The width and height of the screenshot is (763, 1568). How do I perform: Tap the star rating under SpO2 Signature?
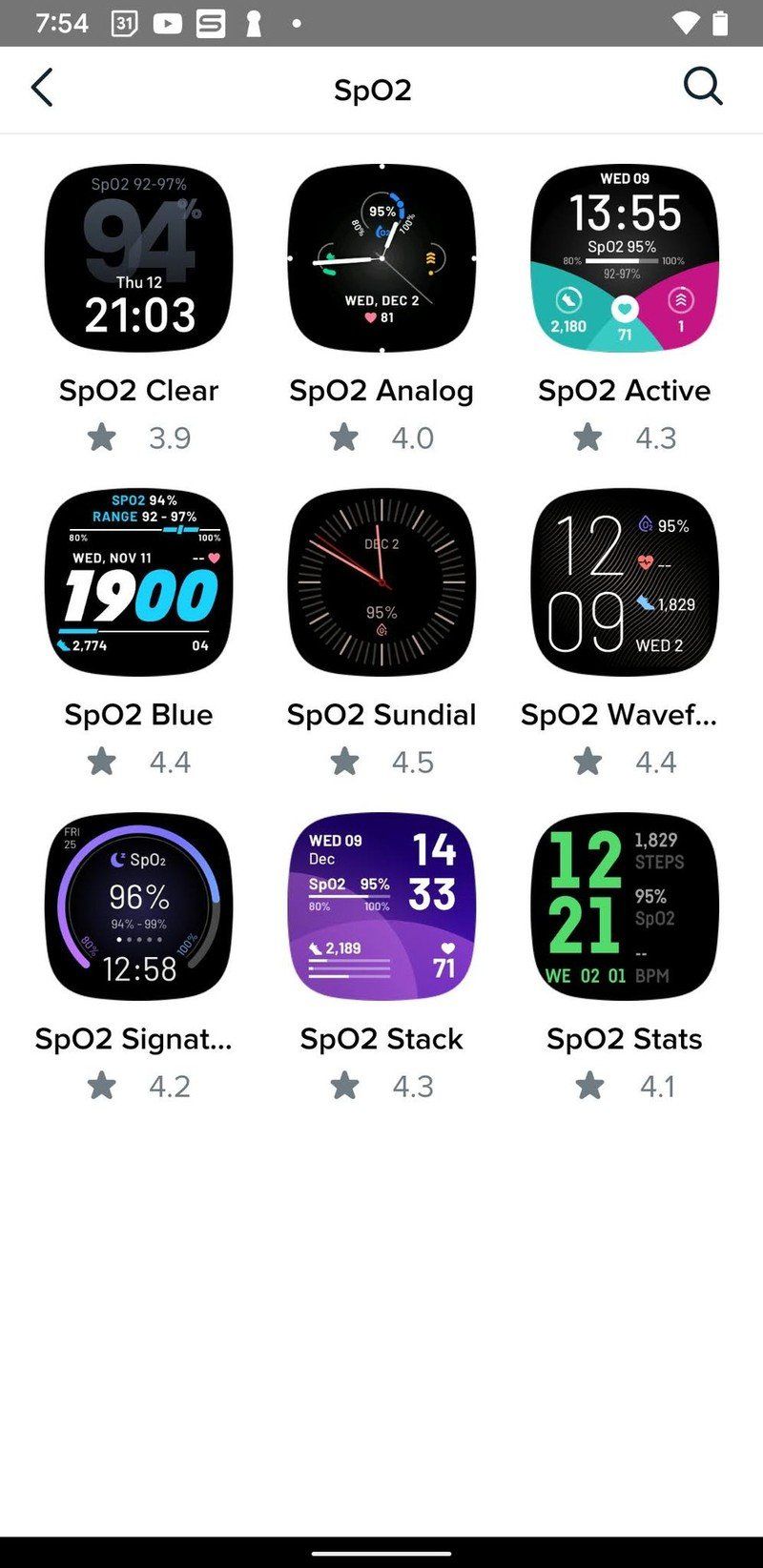[x=101, y=1086]
